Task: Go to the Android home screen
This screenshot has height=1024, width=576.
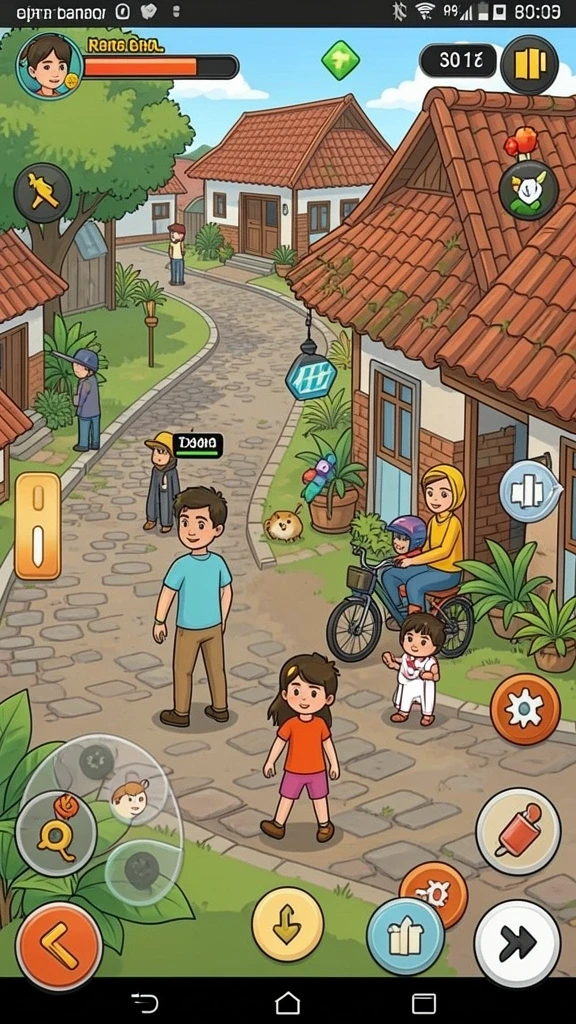Action: tap(287, 1002)
